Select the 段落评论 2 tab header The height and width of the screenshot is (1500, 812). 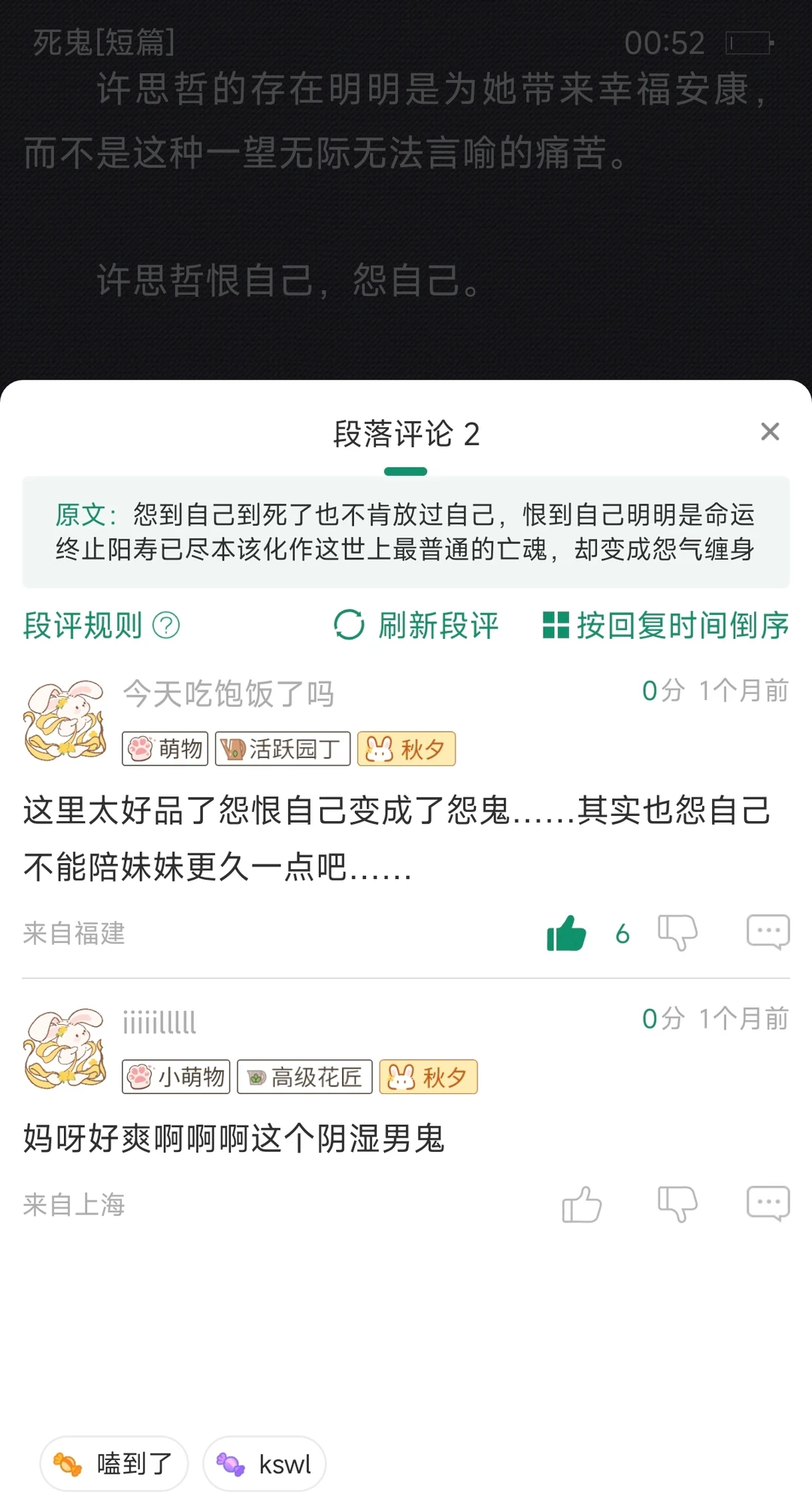406,435
